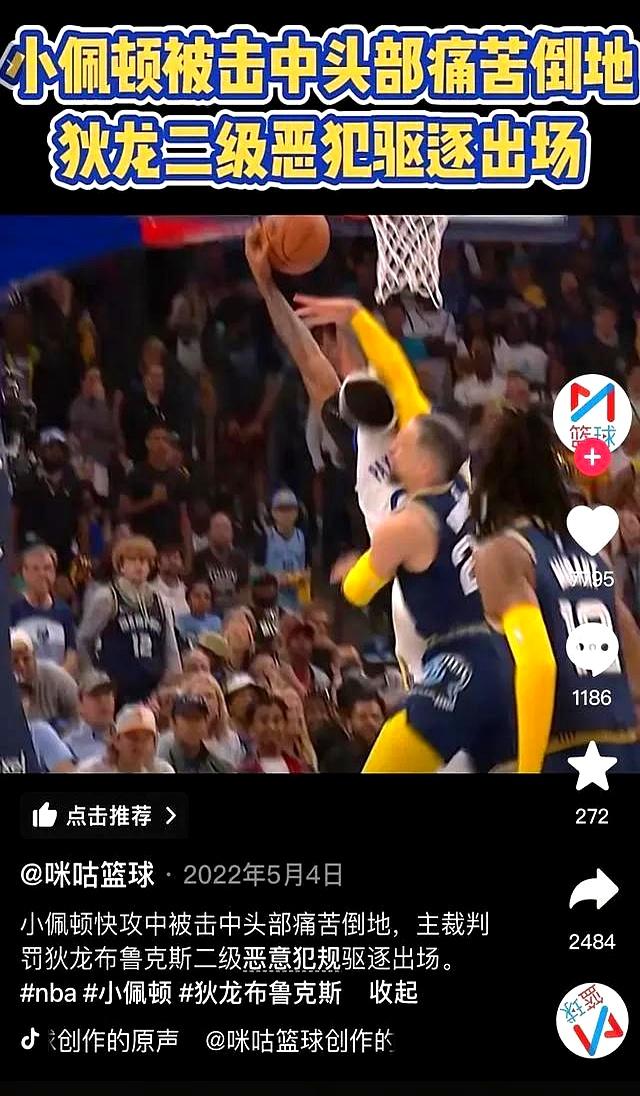Open the 恶意犯规 search keyword link
Image resolution: width=640 pixels, height=1096 pixels.
tap(292, 960)
